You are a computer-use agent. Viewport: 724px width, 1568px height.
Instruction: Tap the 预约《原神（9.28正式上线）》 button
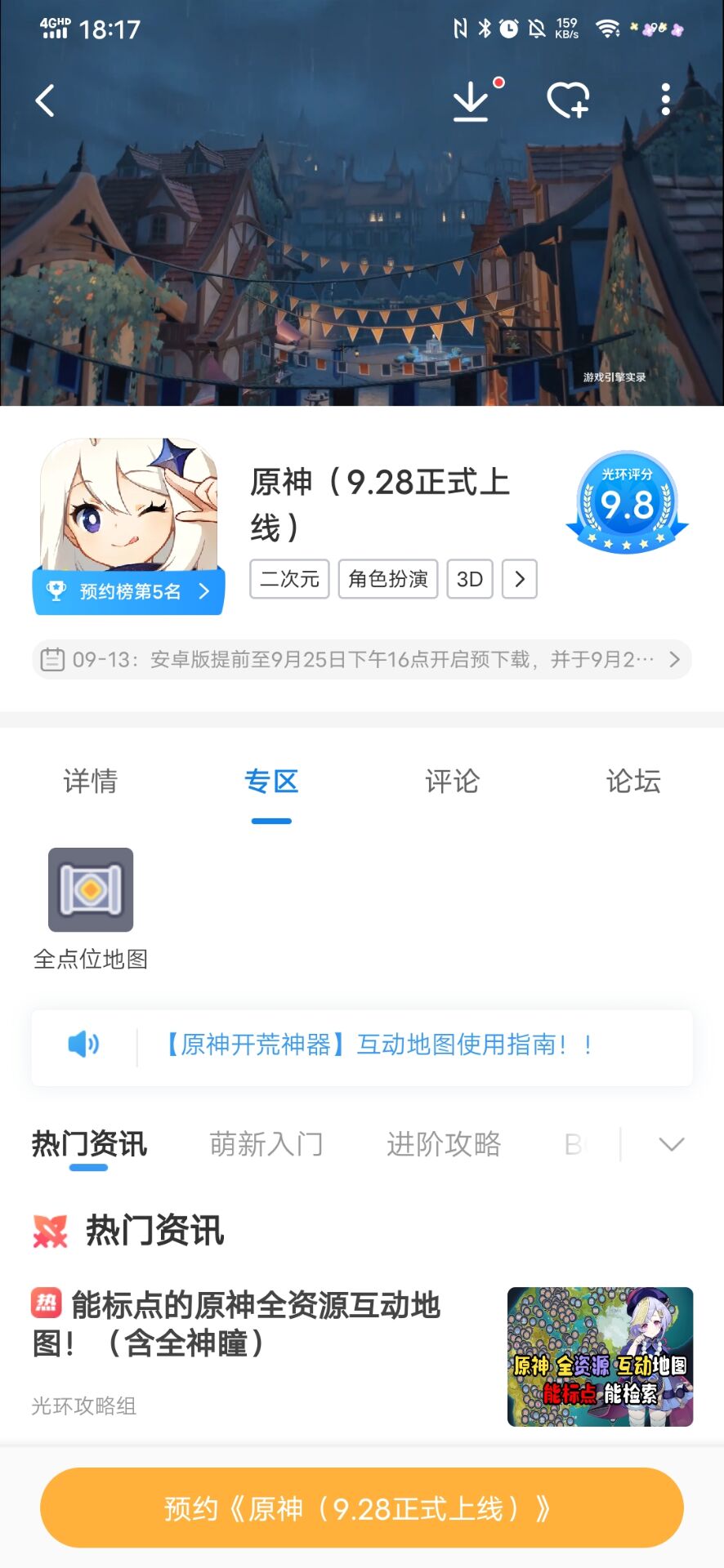point(362,1507)
